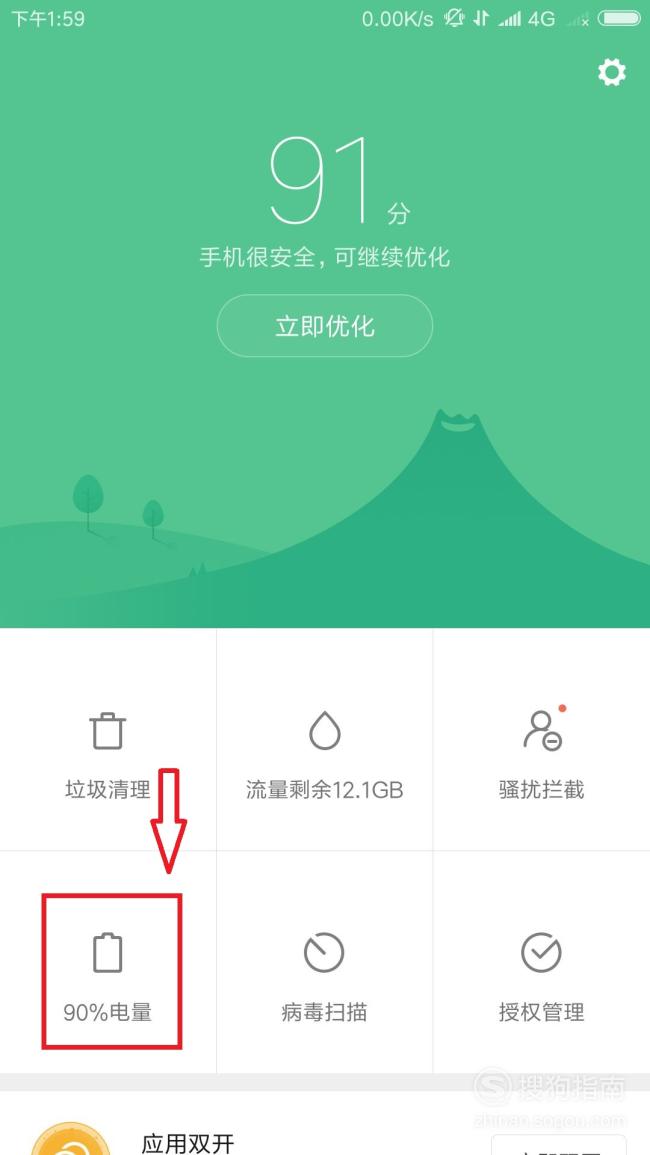Viewport: 650px width, 1155px height.
Task: Open the settings gear icon
Action: coord(611,72)
